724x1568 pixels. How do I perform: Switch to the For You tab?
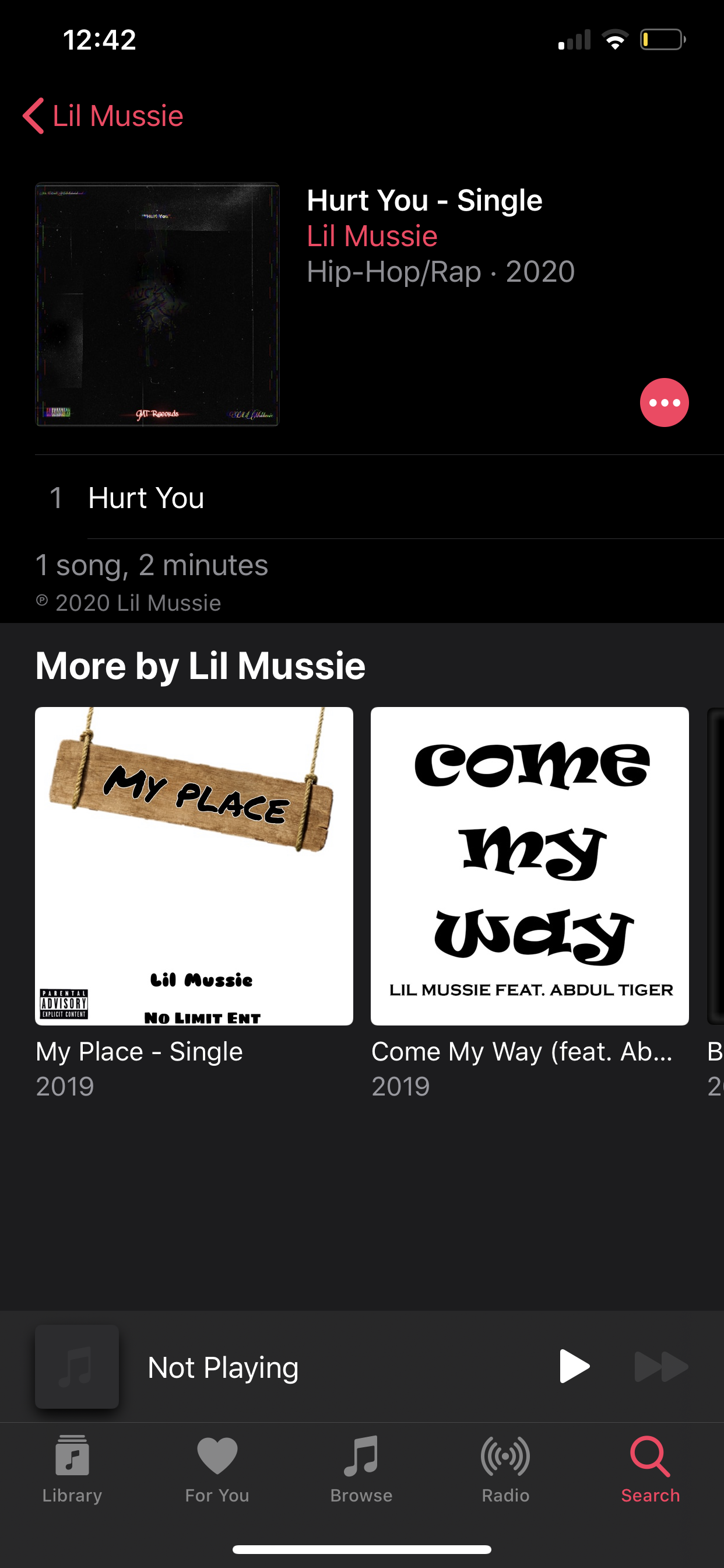pos(217,1468)
